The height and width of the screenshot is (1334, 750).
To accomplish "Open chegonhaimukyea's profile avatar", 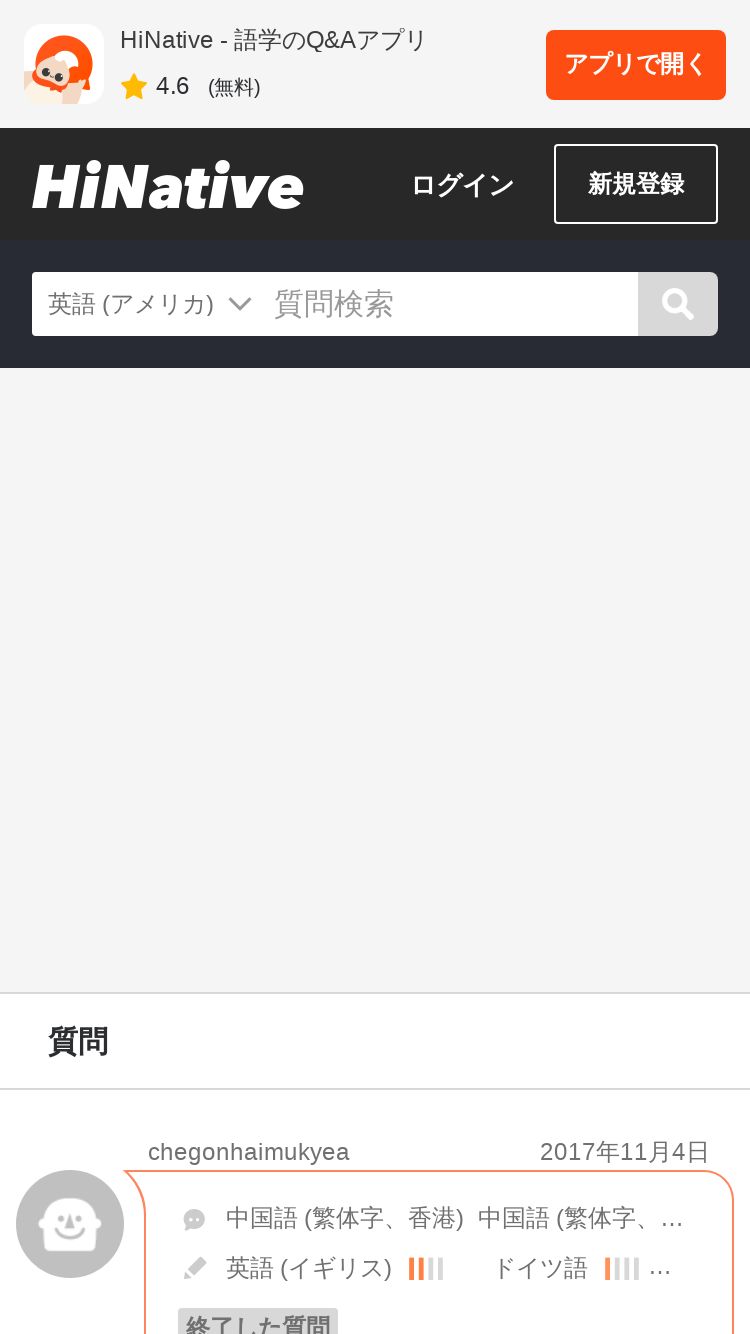I will [x=70, y=1224].
